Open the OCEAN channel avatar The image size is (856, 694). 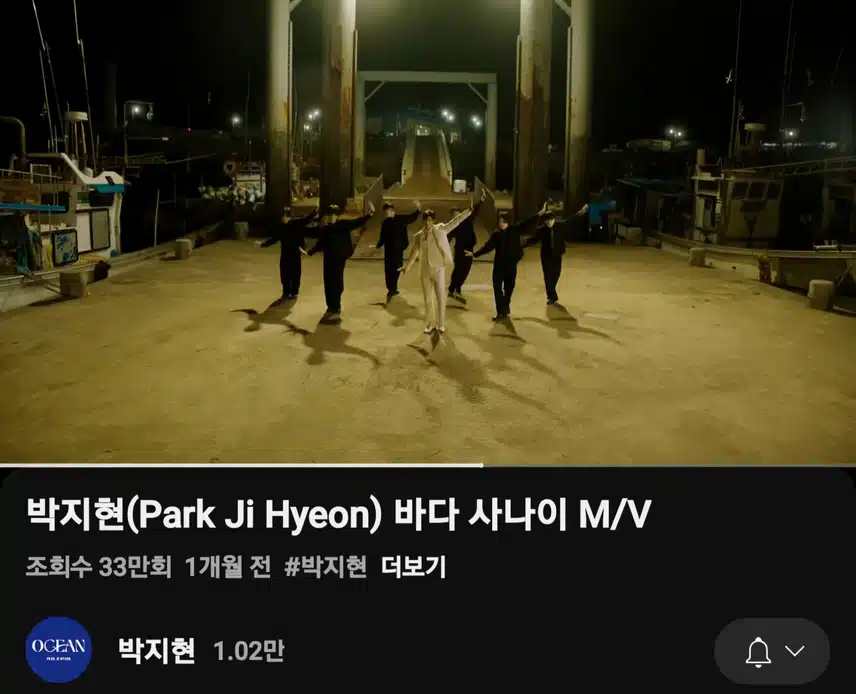(58, 650)
